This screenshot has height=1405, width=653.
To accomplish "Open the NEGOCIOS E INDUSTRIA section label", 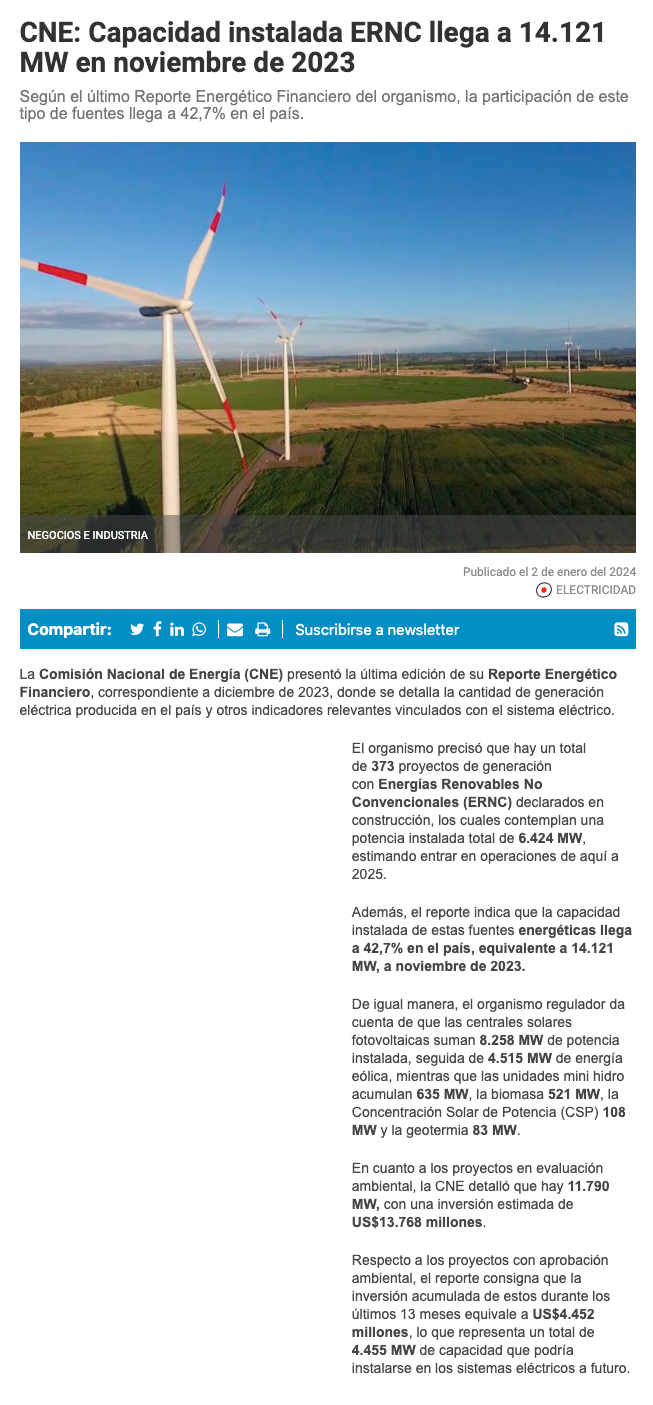I will tap(88, 535).
